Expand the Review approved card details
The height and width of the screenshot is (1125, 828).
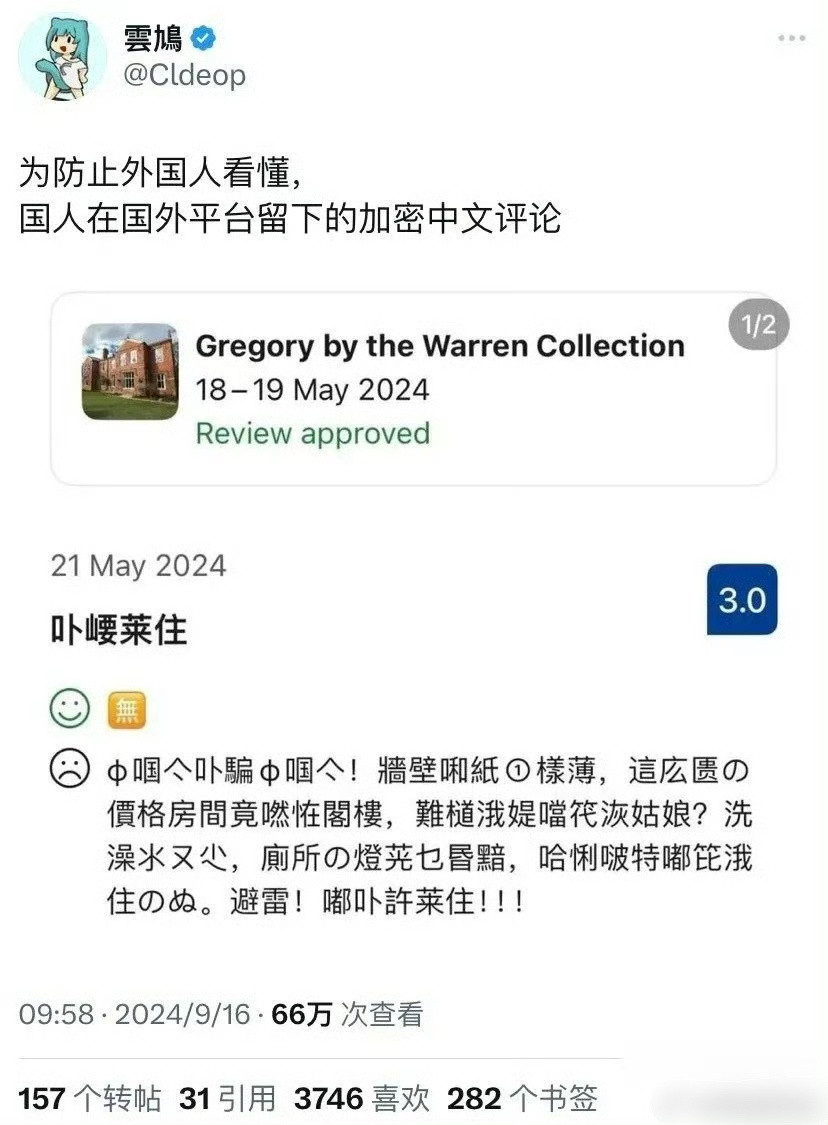tap(417, 387)
